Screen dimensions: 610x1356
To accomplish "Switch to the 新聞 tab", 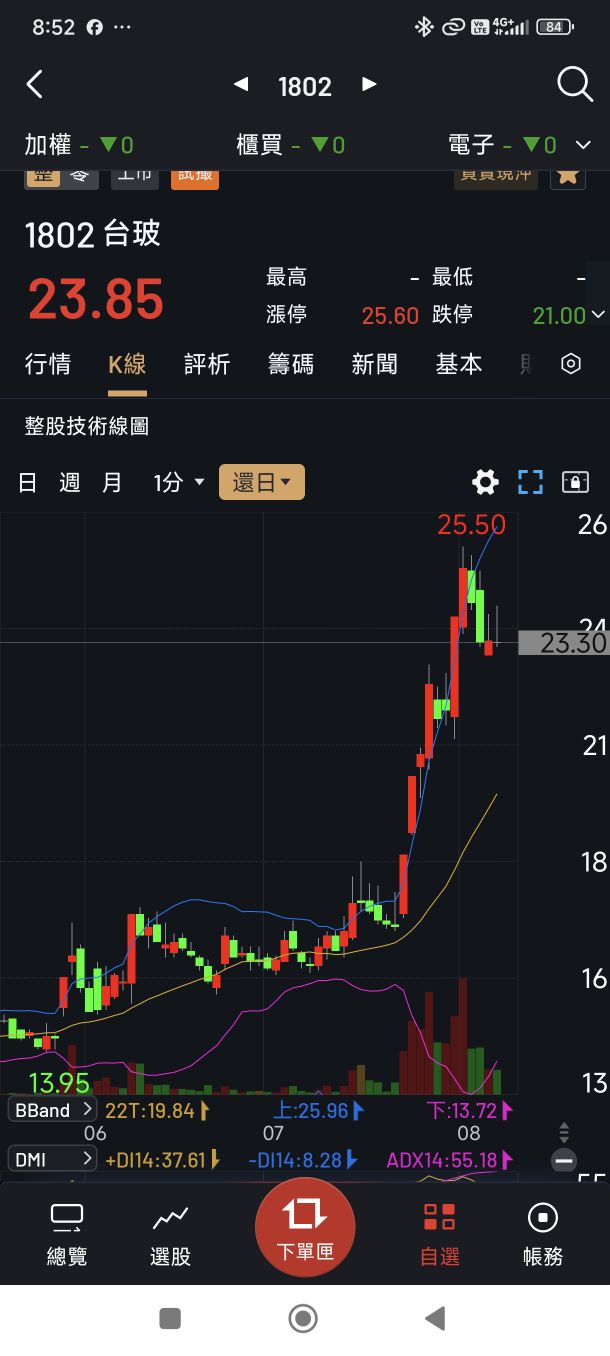I will tap(375, 364).
